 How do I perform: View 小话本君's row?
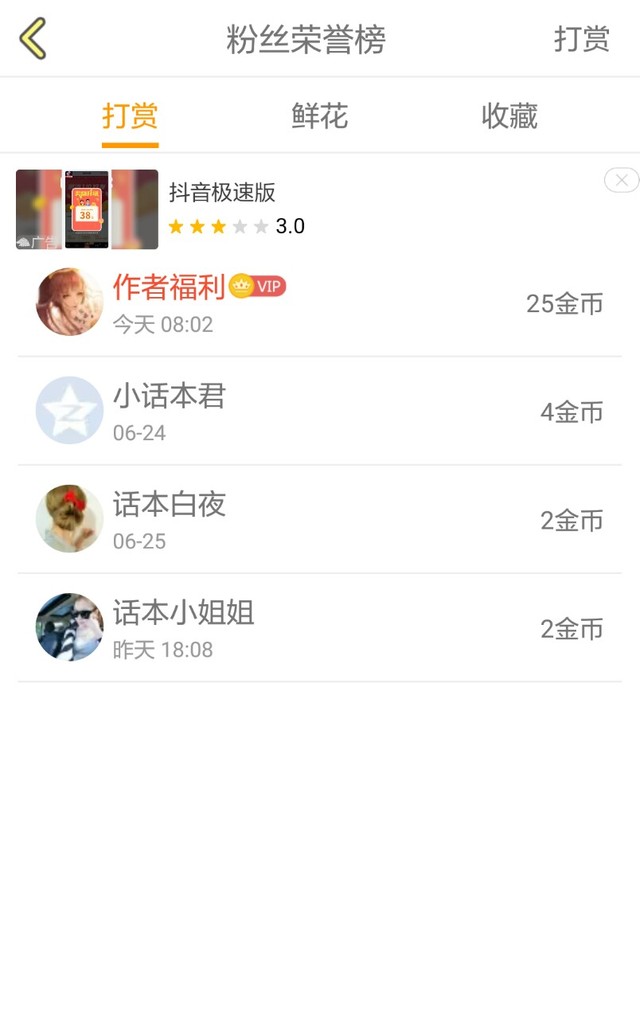coord(320,411)
